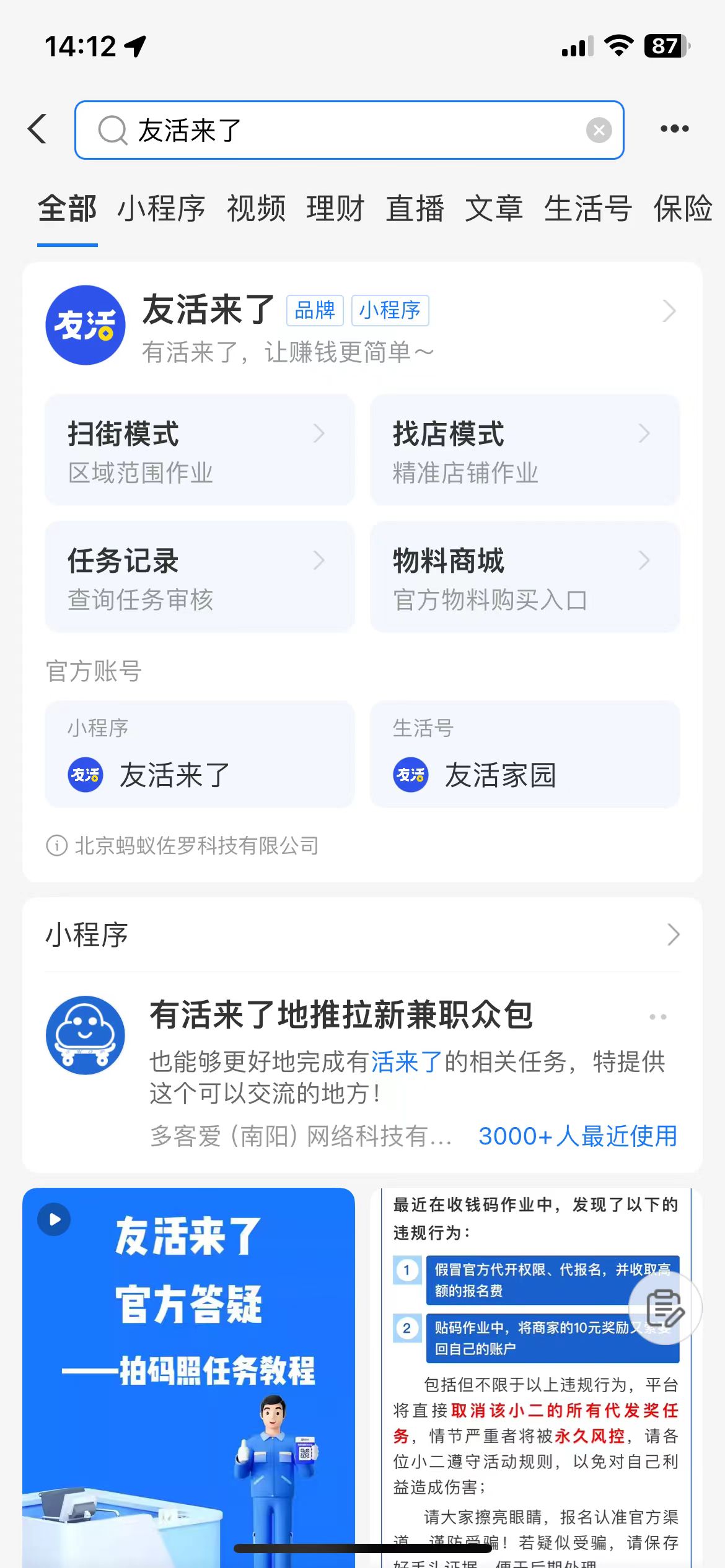725x1568 pixels.
Task: Open the three-dot overflow menu
Action: pyautogui.click(x=674, y=129)
